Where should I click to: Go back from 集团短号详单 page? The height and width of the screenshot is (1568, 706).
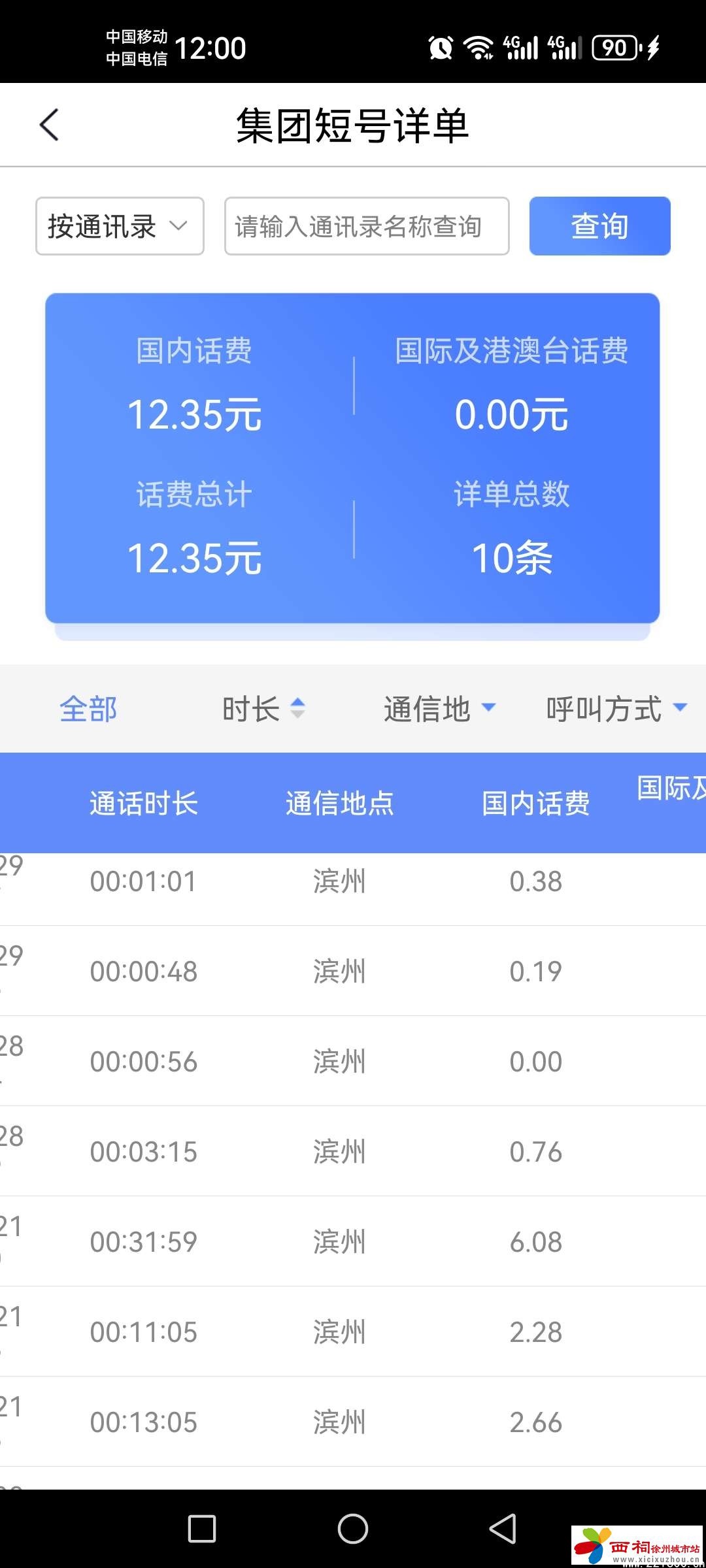tap(50, 125)
